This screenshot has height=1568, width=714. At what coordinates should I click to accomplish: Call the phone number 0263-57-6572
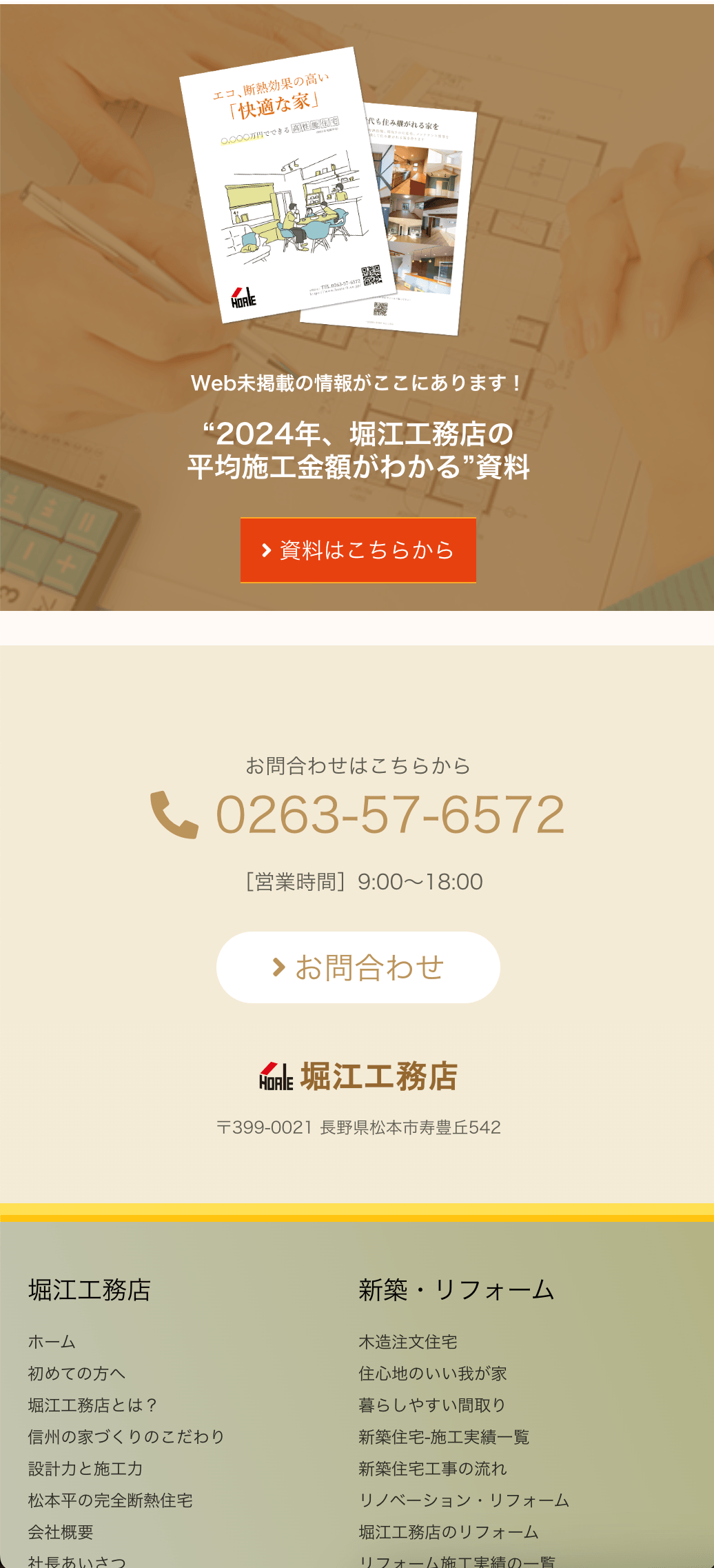coord(389,814)
